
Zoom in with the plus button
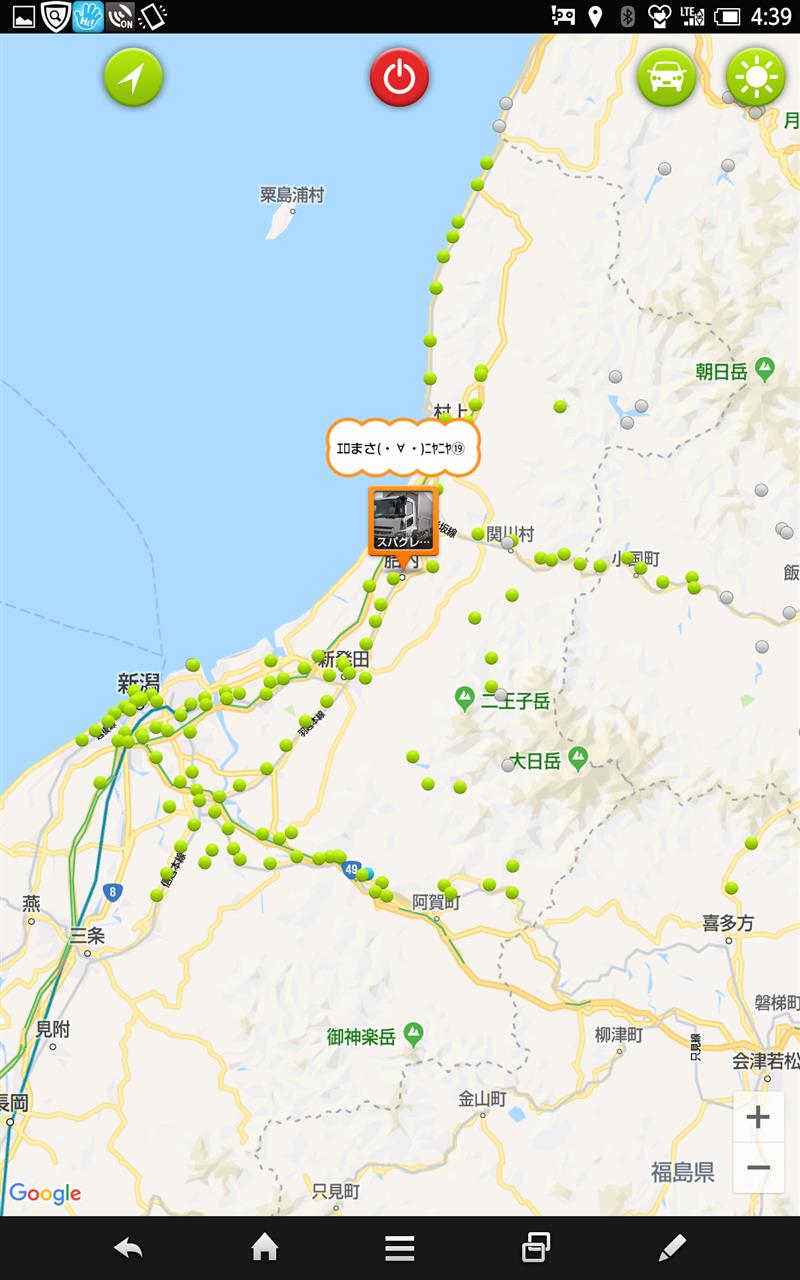tap(758, 1117)
